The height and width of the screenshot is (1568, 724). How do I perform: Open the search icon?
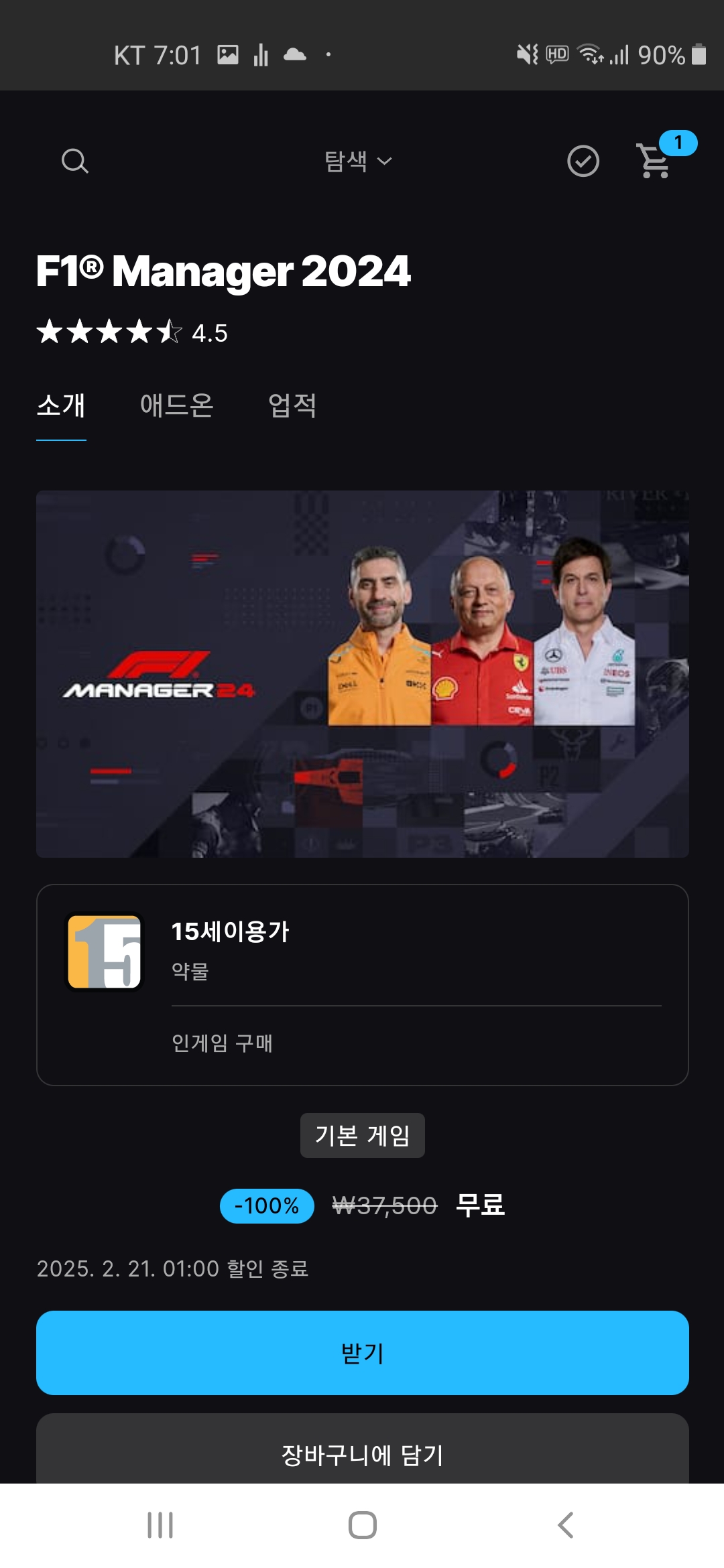click(74, 161)
